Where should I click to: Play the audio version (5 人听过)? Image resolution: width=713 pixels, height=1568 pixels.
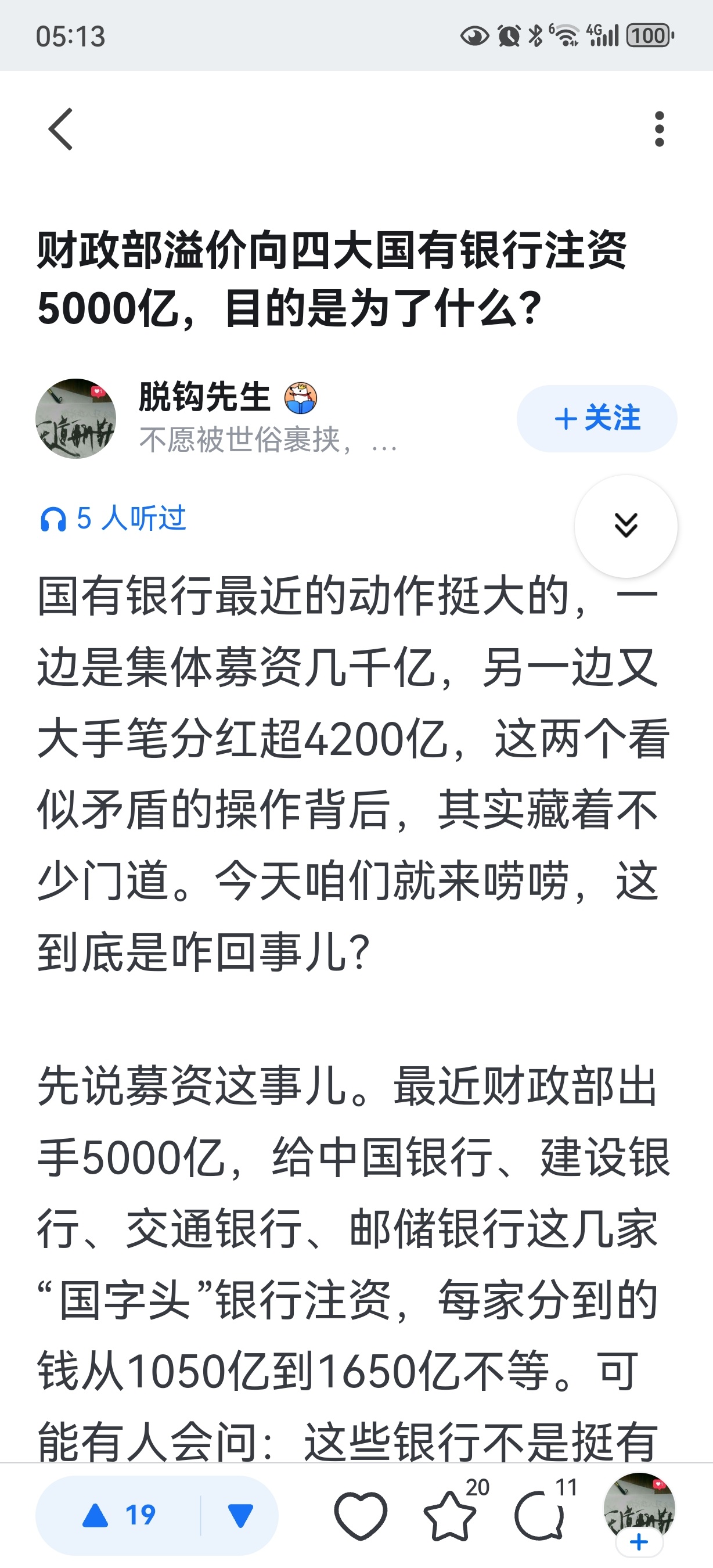tap(113, 519)
